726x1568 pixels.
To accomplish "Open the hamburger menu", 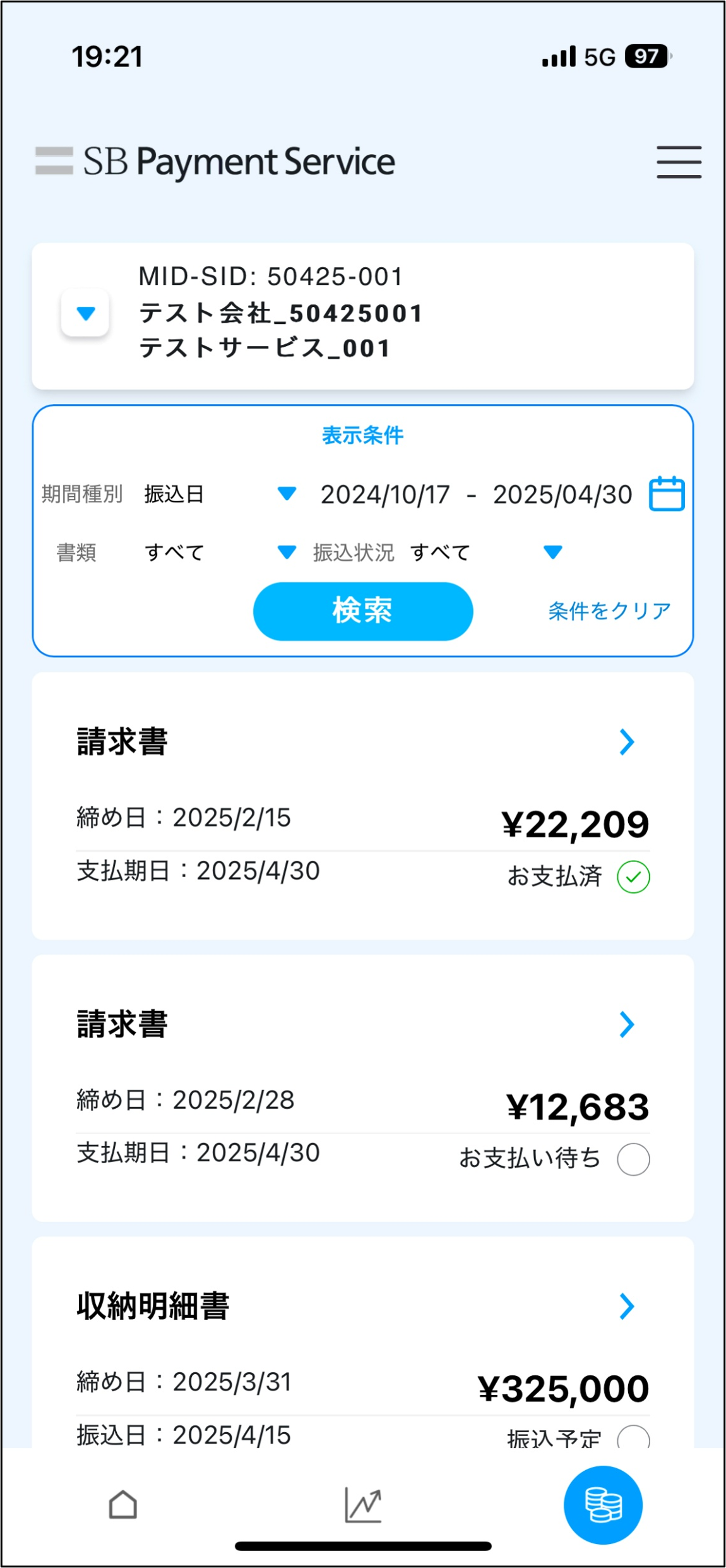I will [x=679, y=162].
